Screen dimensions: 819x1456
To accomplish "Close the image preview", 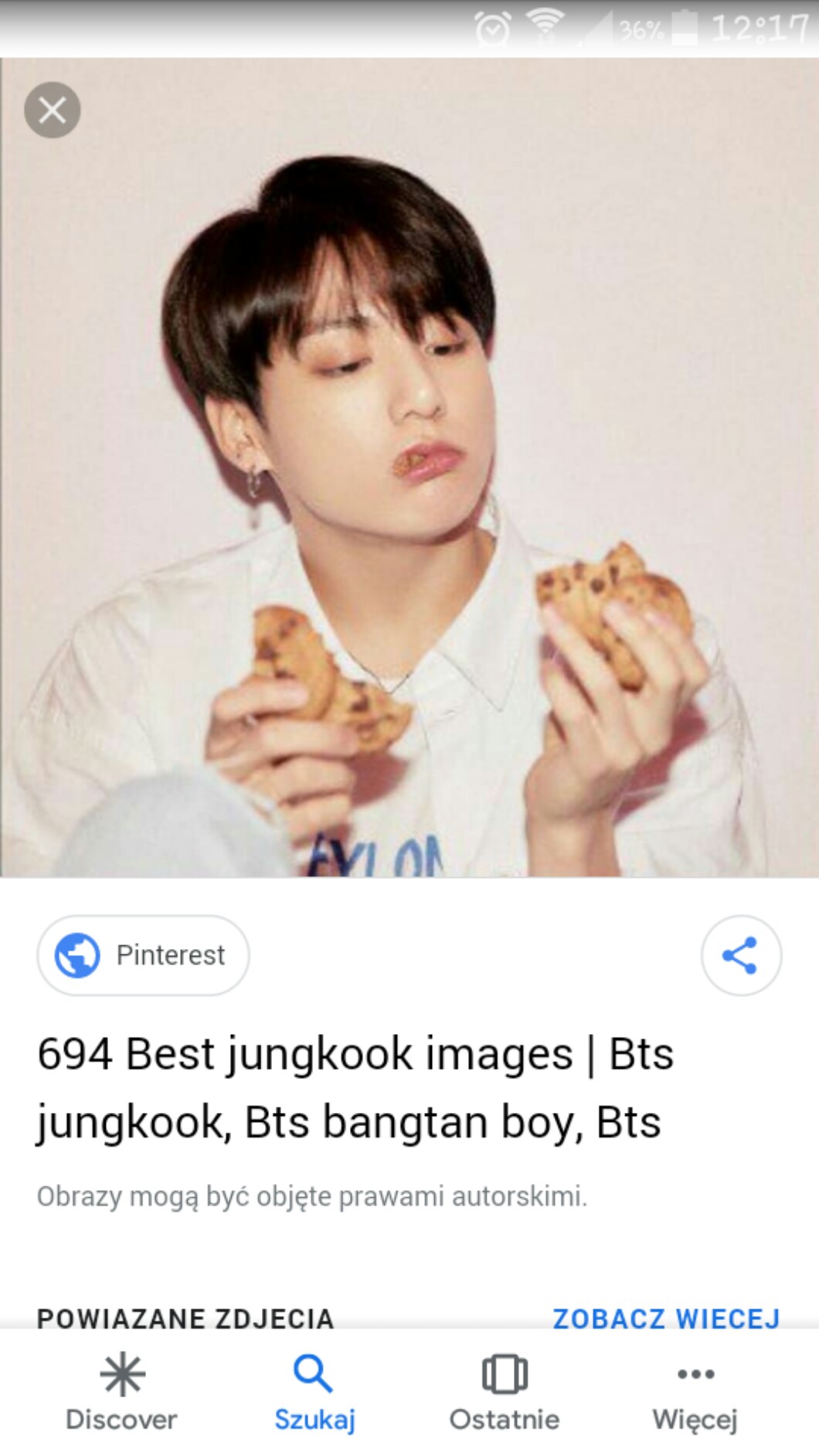I will click(x=52, y=110).
